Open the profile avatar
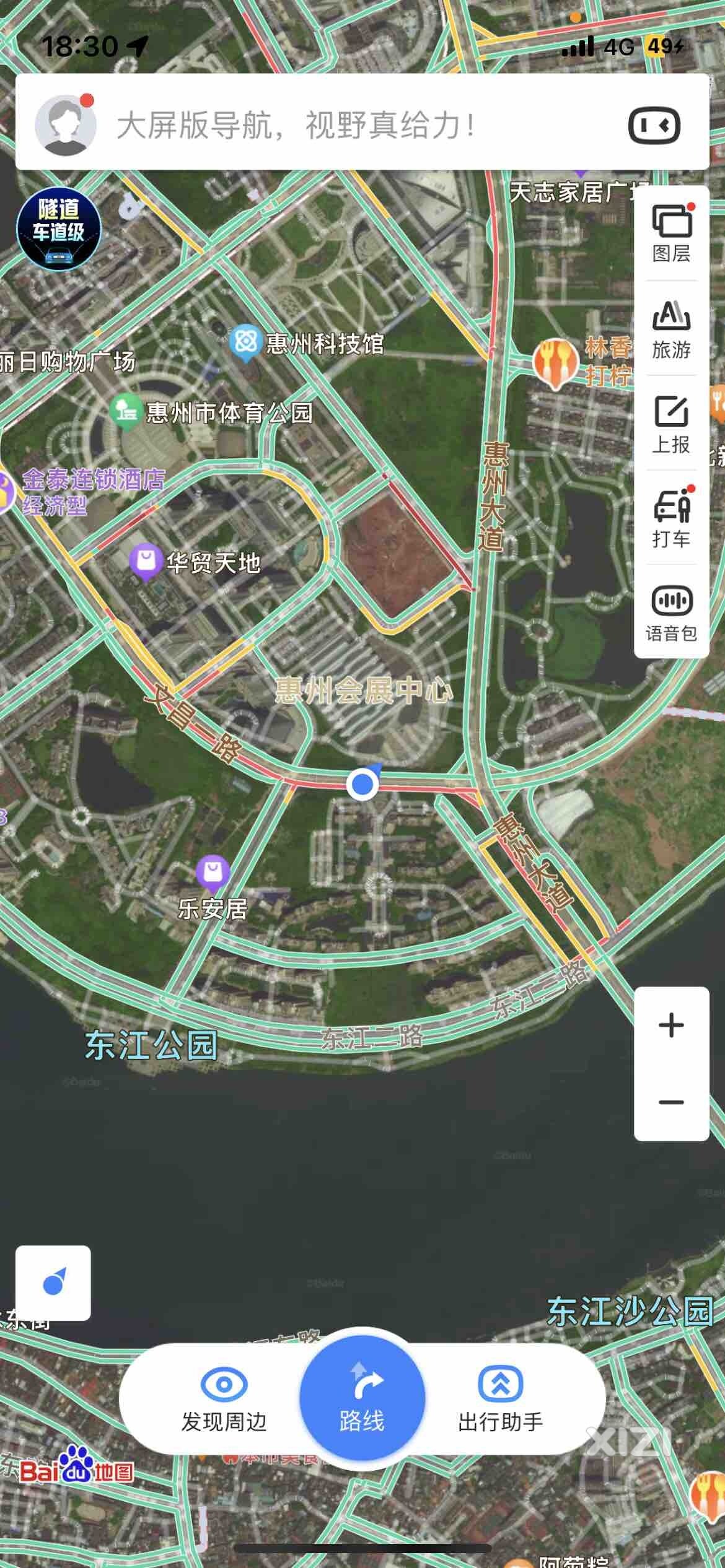This screenshot has height=1568, width=725. [x=65, y=125]
